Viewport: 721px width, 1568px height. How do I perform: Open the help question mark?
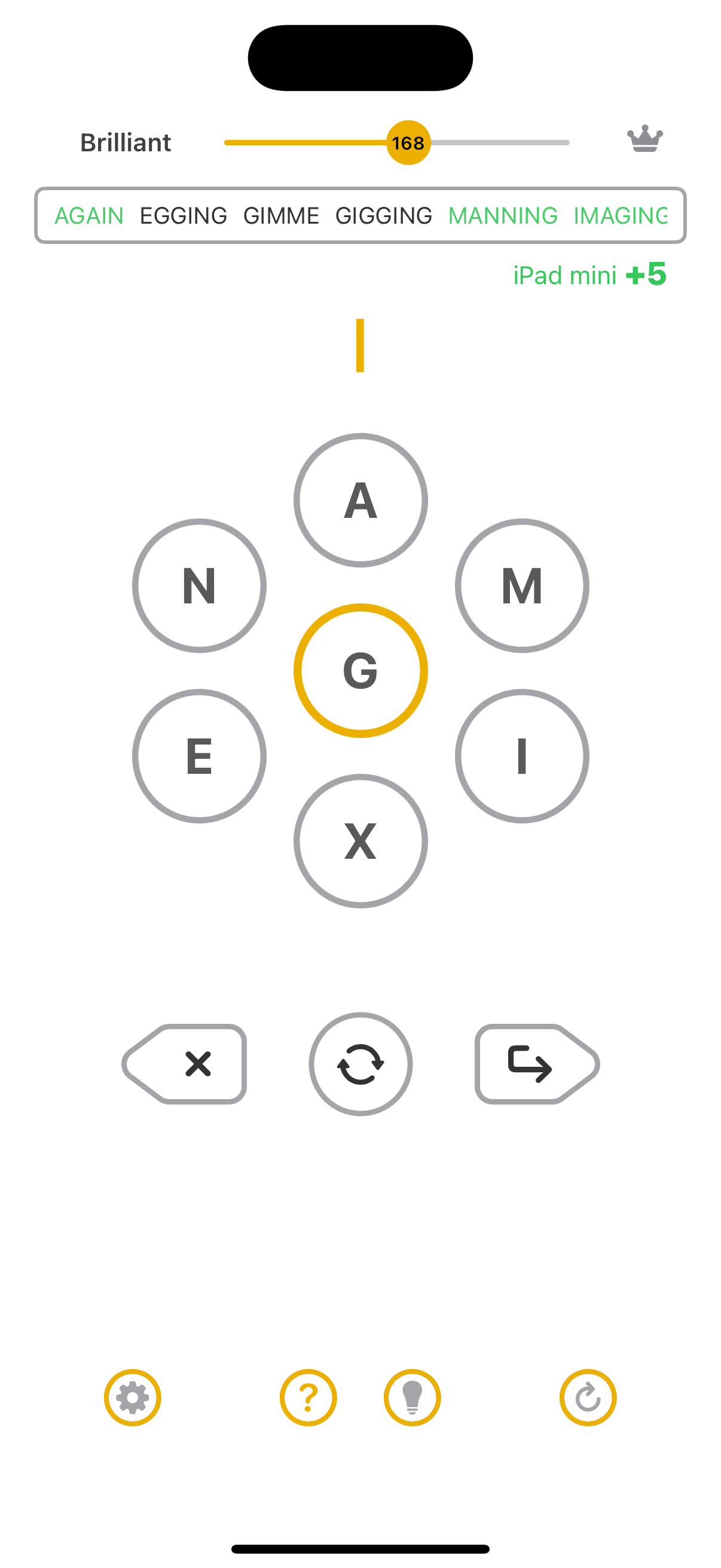[308, 1398]
